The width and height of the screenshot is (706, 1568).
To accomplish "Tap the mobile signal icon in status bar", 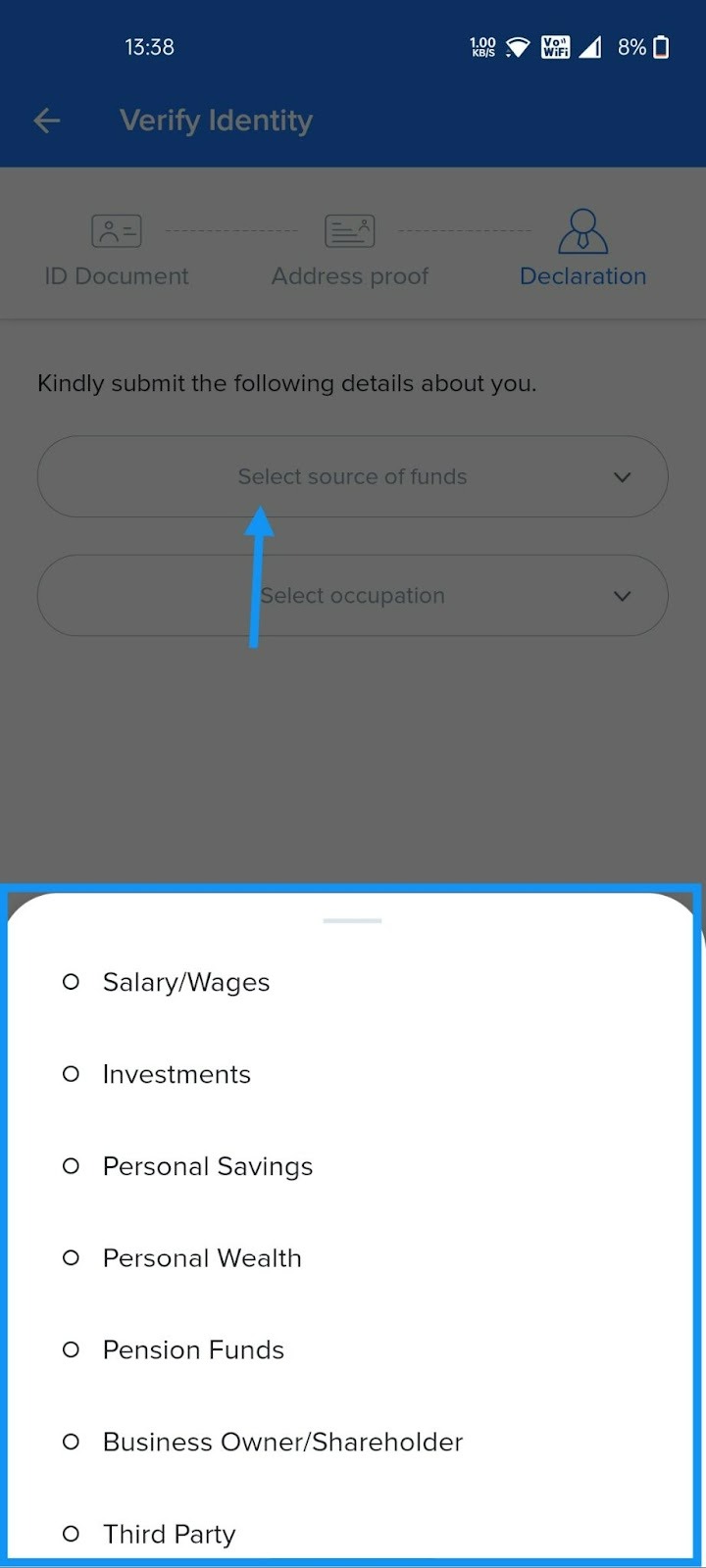I will (590, 46).
